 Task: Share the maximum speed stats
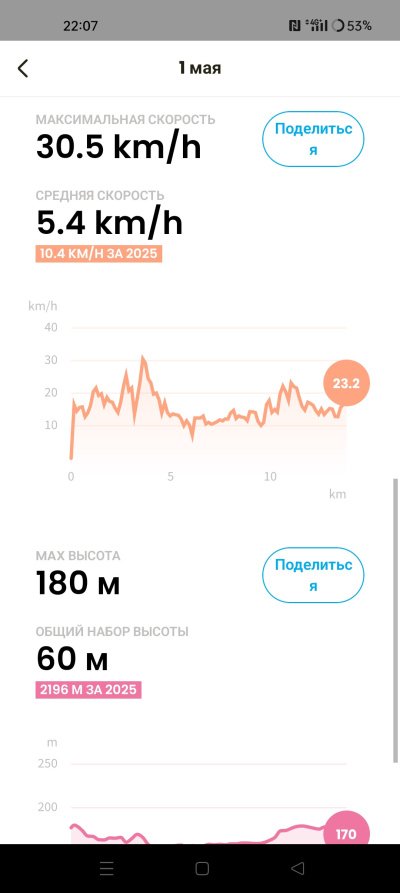(x=313, y=139)
